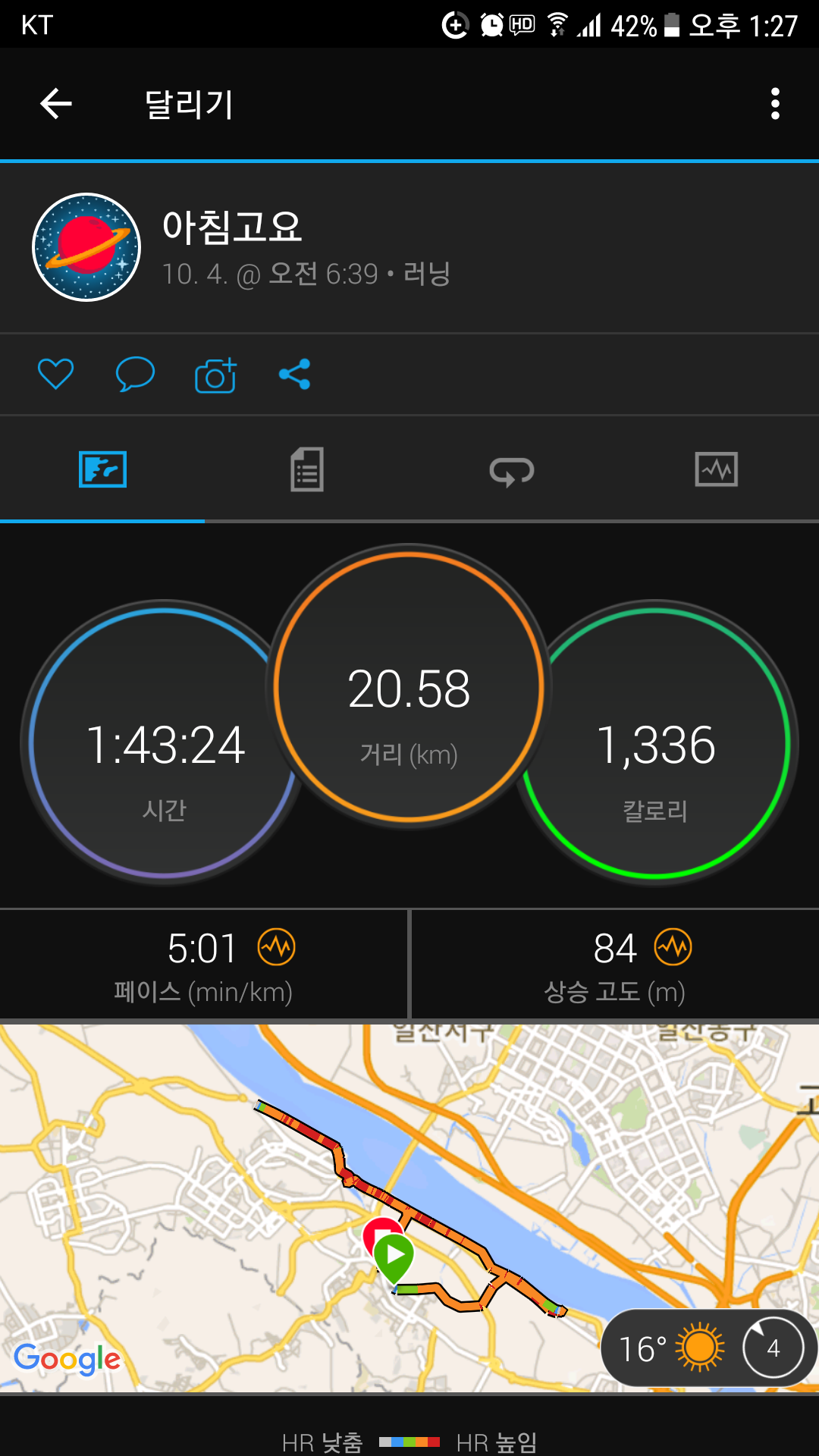Switch to the laps tab
Screen dimensions: 819x1456
pos(512,471)
